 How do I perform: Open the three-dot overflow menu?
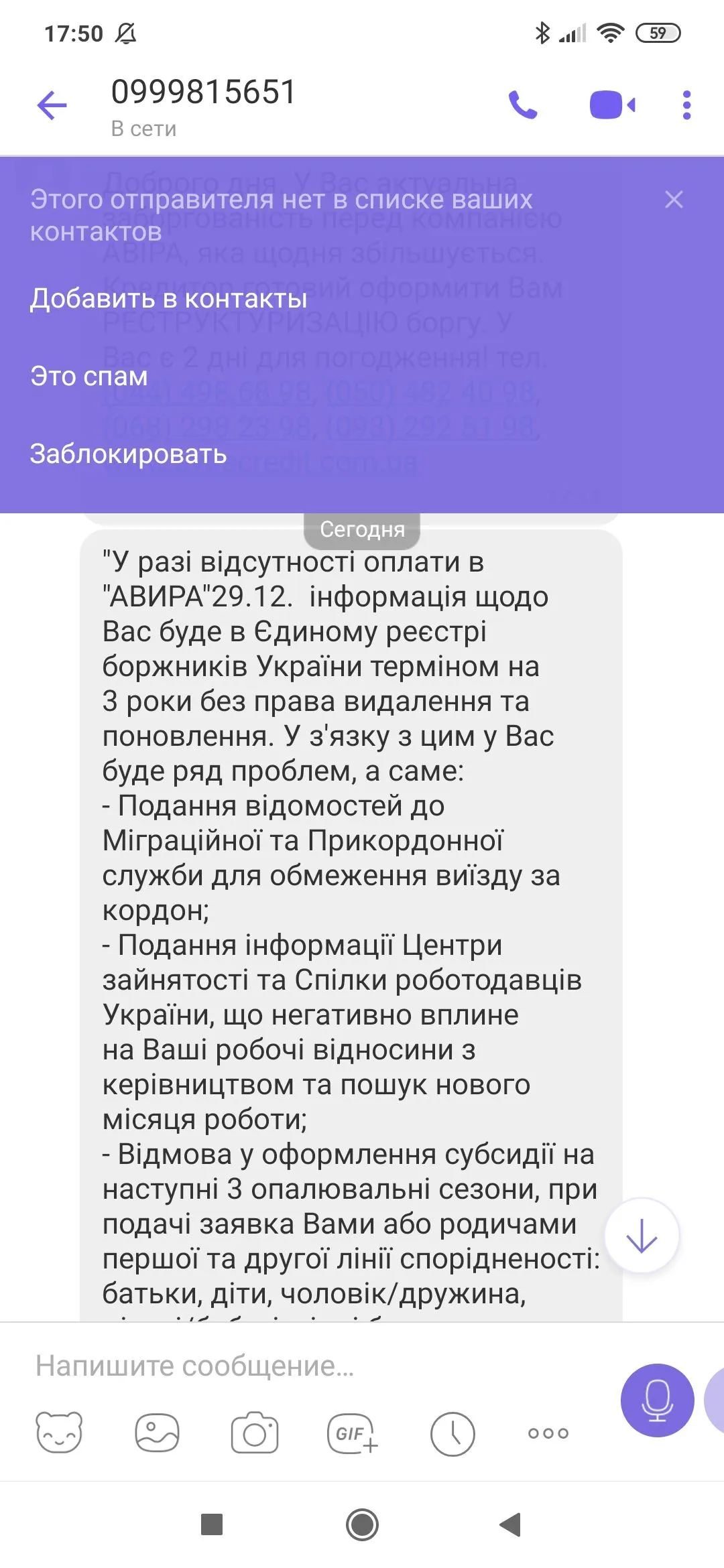(x=686, y=105)
